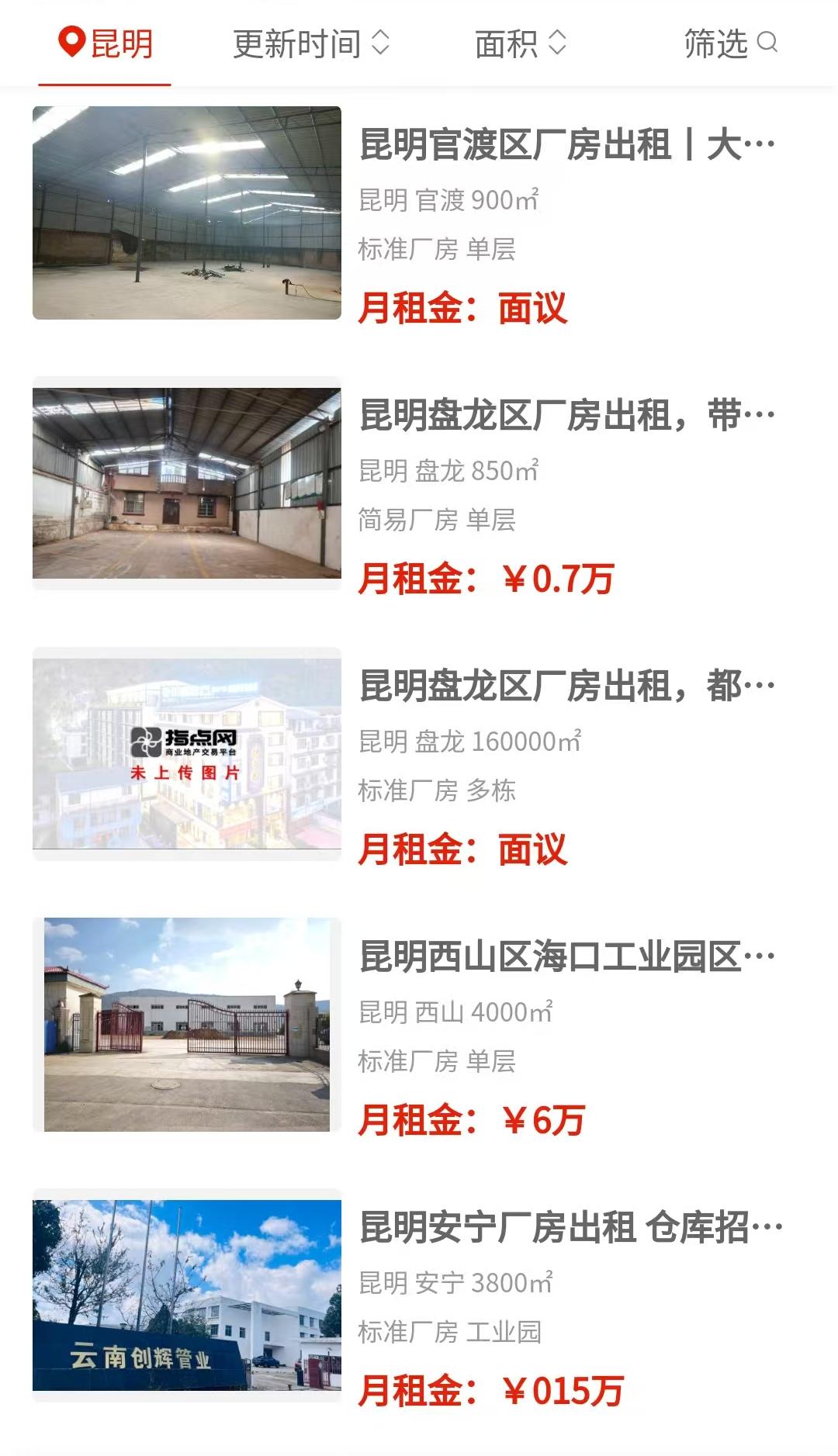Image resolution: width=838 pixels, height=1456 pixels.
Task: Sort listings by 更新时间
Action: point(310,43)
